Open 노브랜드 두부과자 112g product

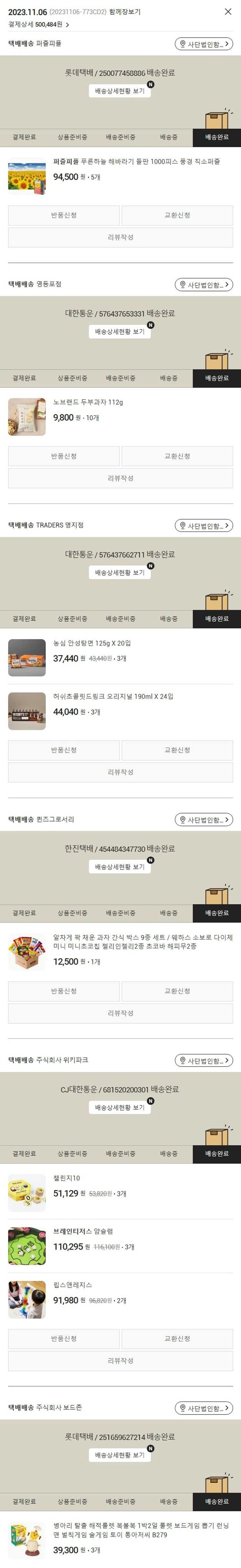[88, 402]
